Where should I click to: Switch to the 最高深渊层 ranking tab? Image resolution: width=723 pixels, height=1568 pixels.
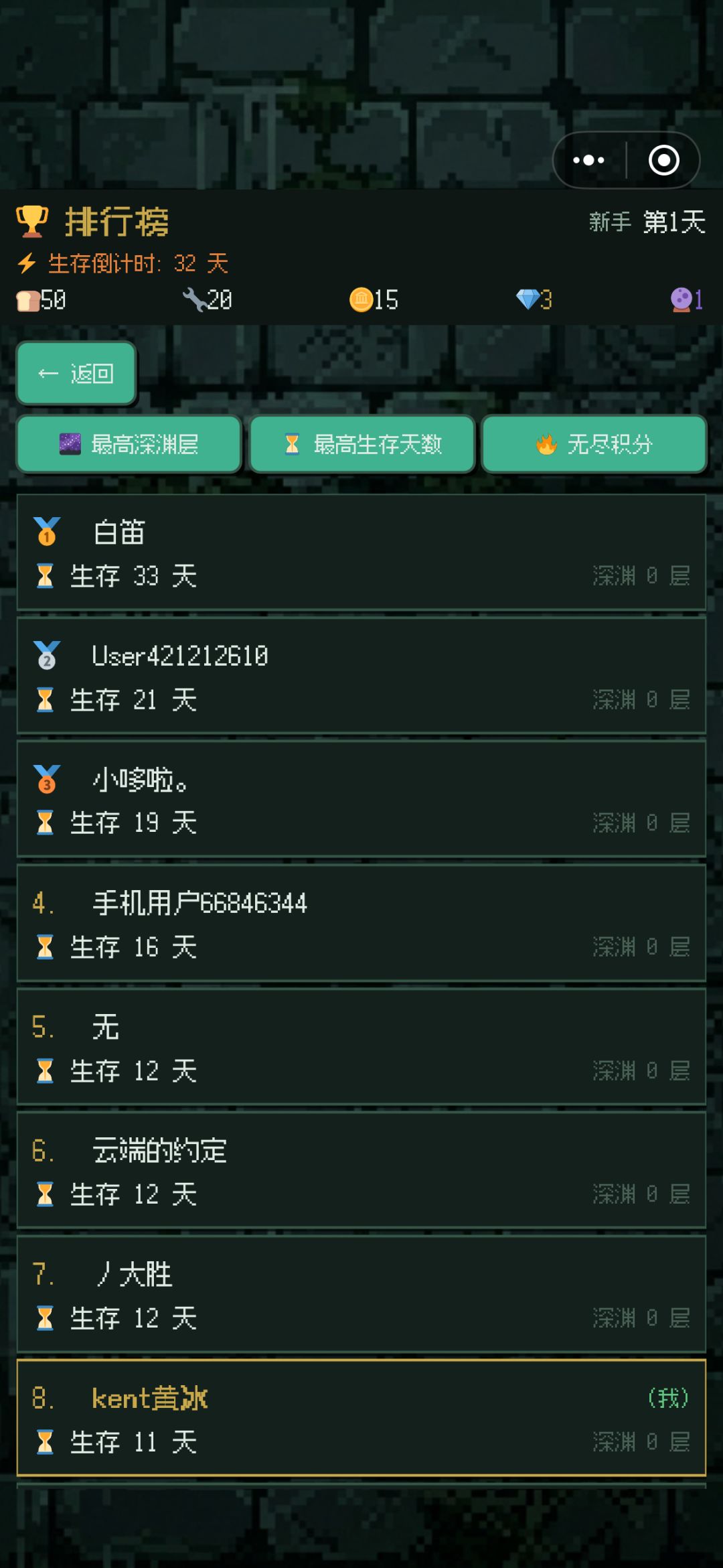[x=129, y=443]
